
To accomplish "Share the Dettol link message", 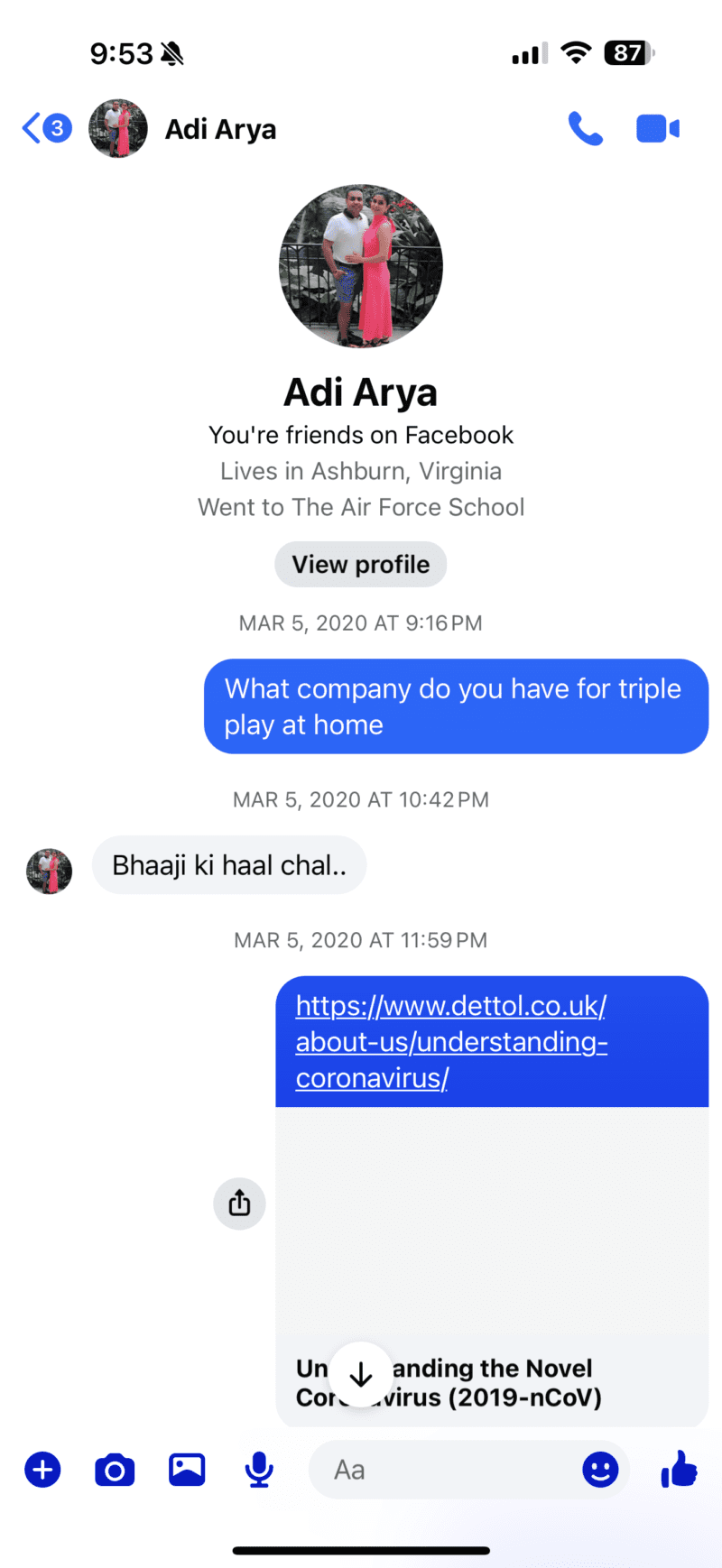I will coord(239,1203).
